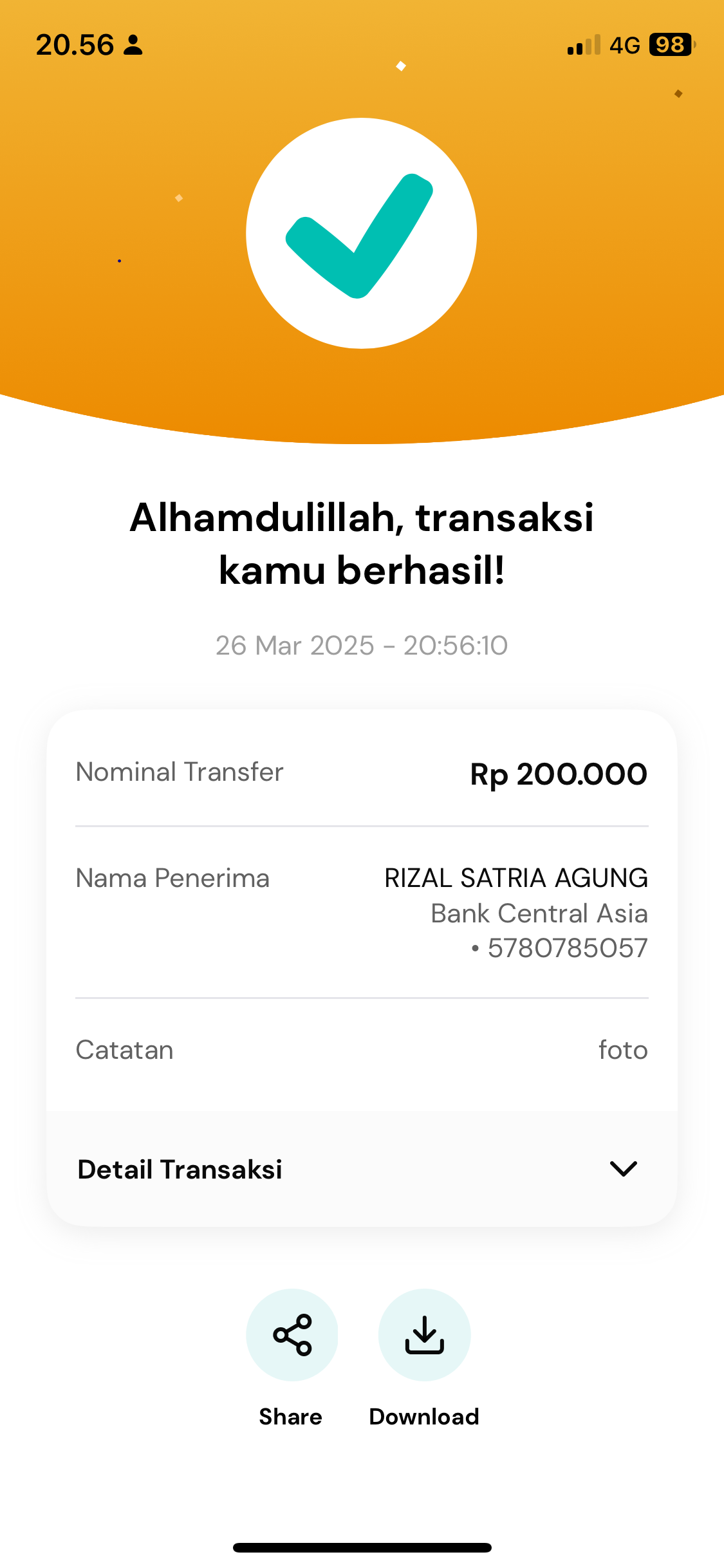Viewport: 724px width, 1568px height.
Task: Share the transaction receipt
Action: click(x=292, y=1335)
